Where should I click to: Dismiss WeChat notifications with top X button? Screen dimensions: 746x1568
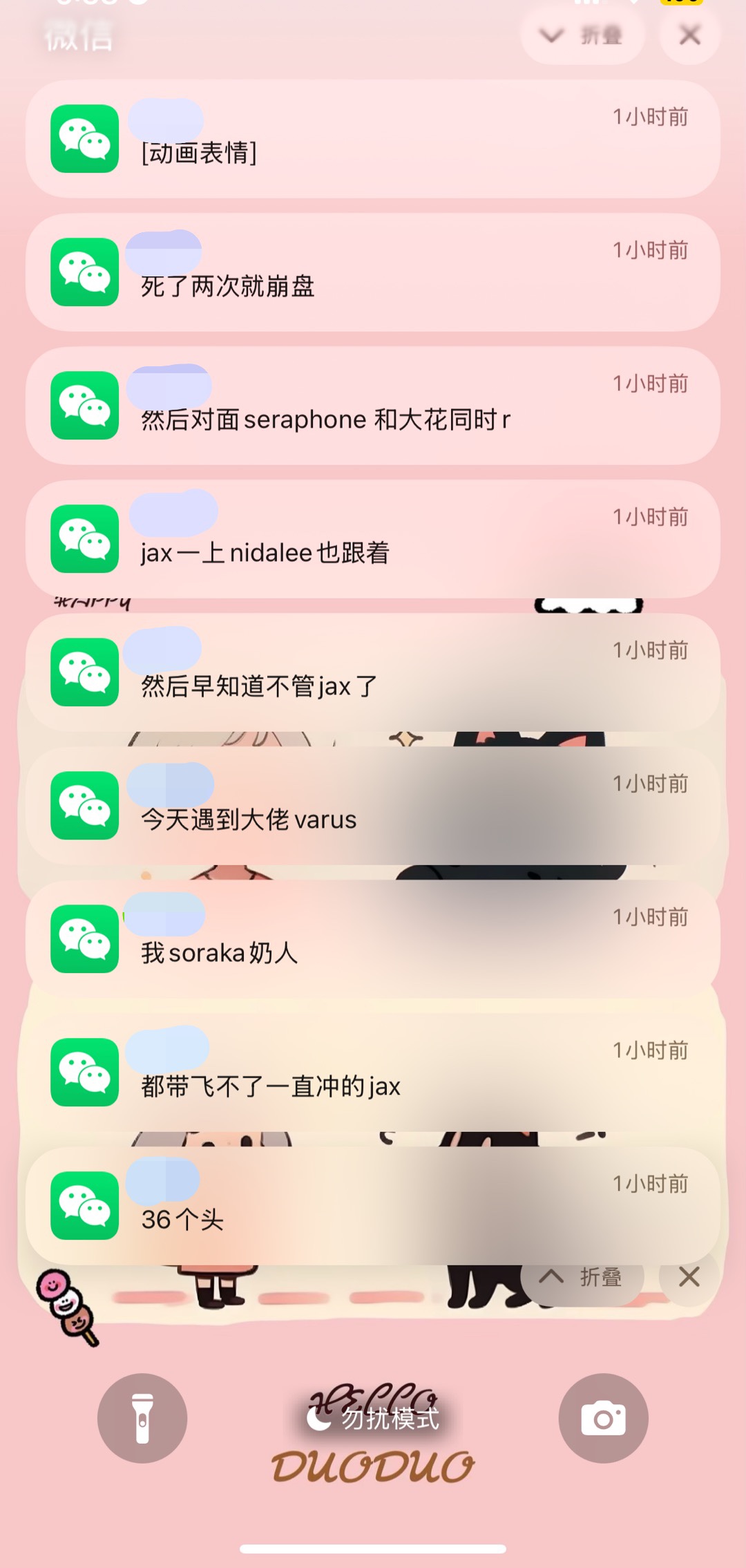(689, 35)
